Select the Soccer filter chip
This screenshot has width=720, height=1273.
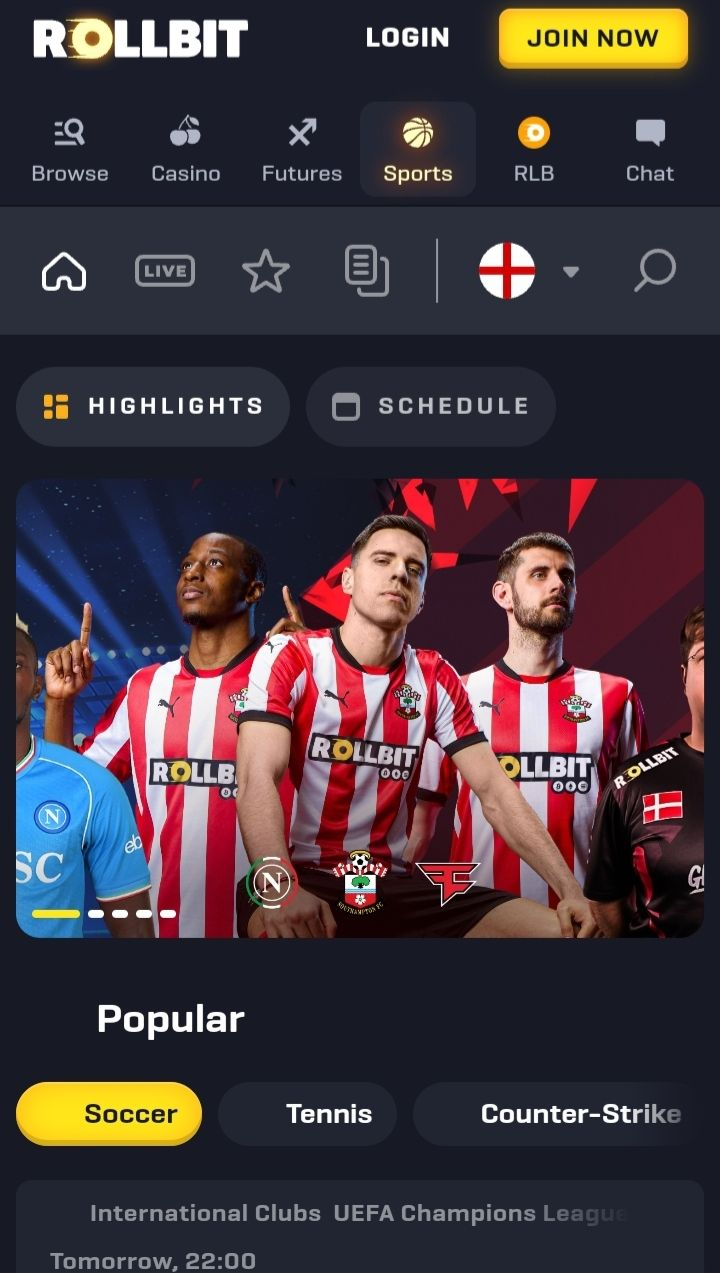coord(109,1113)
